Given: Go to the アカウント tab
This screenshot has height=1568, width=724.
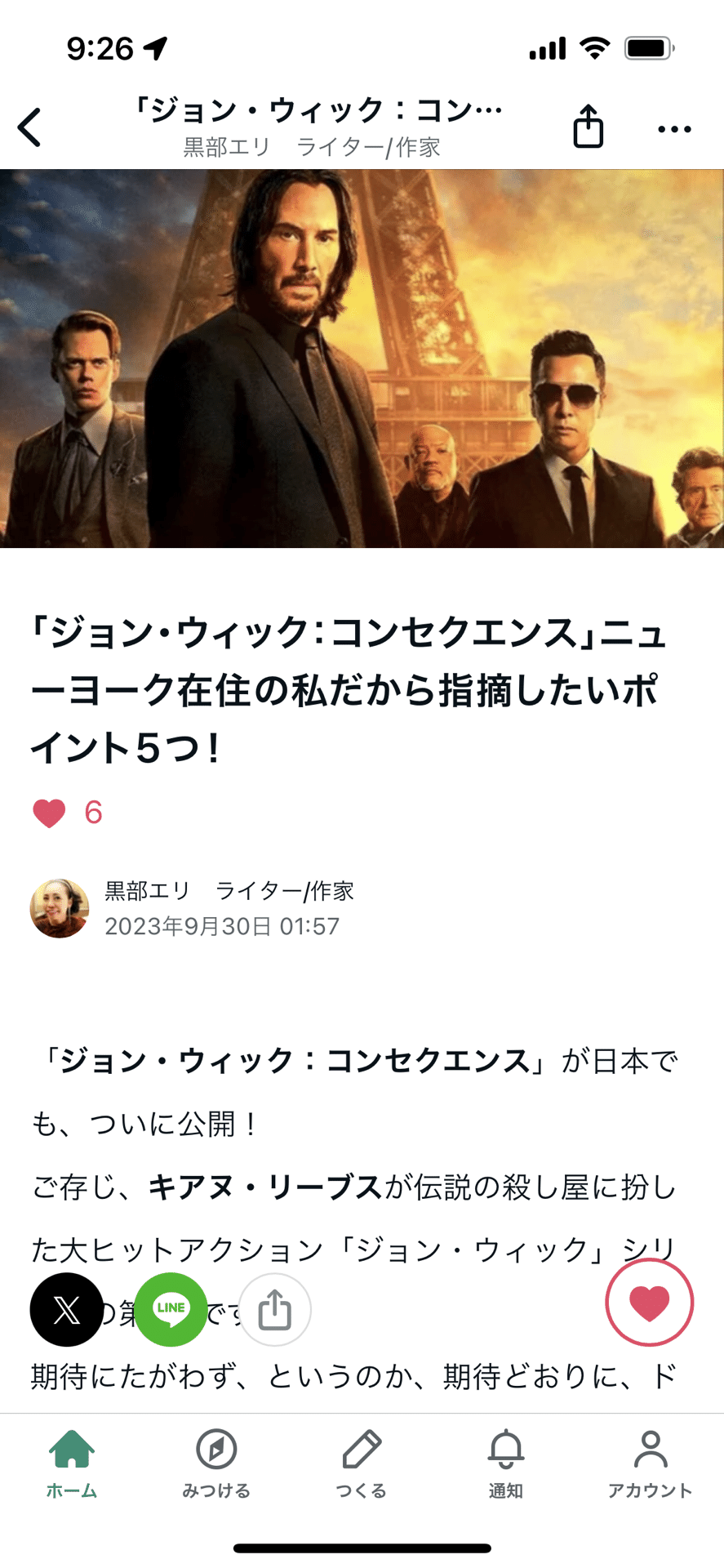Looking at the screenshot, I should (651, 1464).
